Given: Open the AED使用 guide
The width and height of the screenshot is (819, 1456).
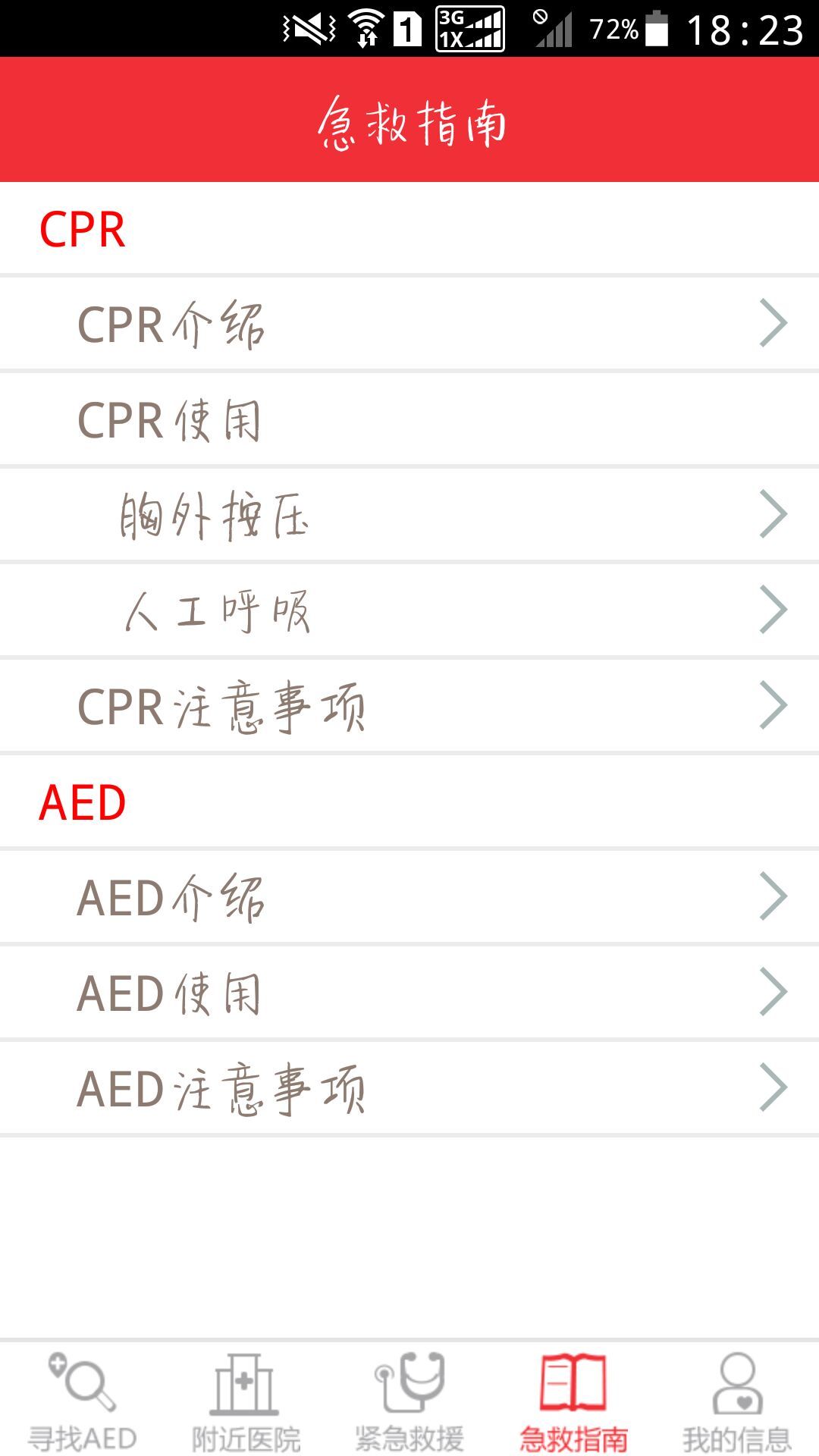Looking at the screenshot, I should tap(409, 993).
